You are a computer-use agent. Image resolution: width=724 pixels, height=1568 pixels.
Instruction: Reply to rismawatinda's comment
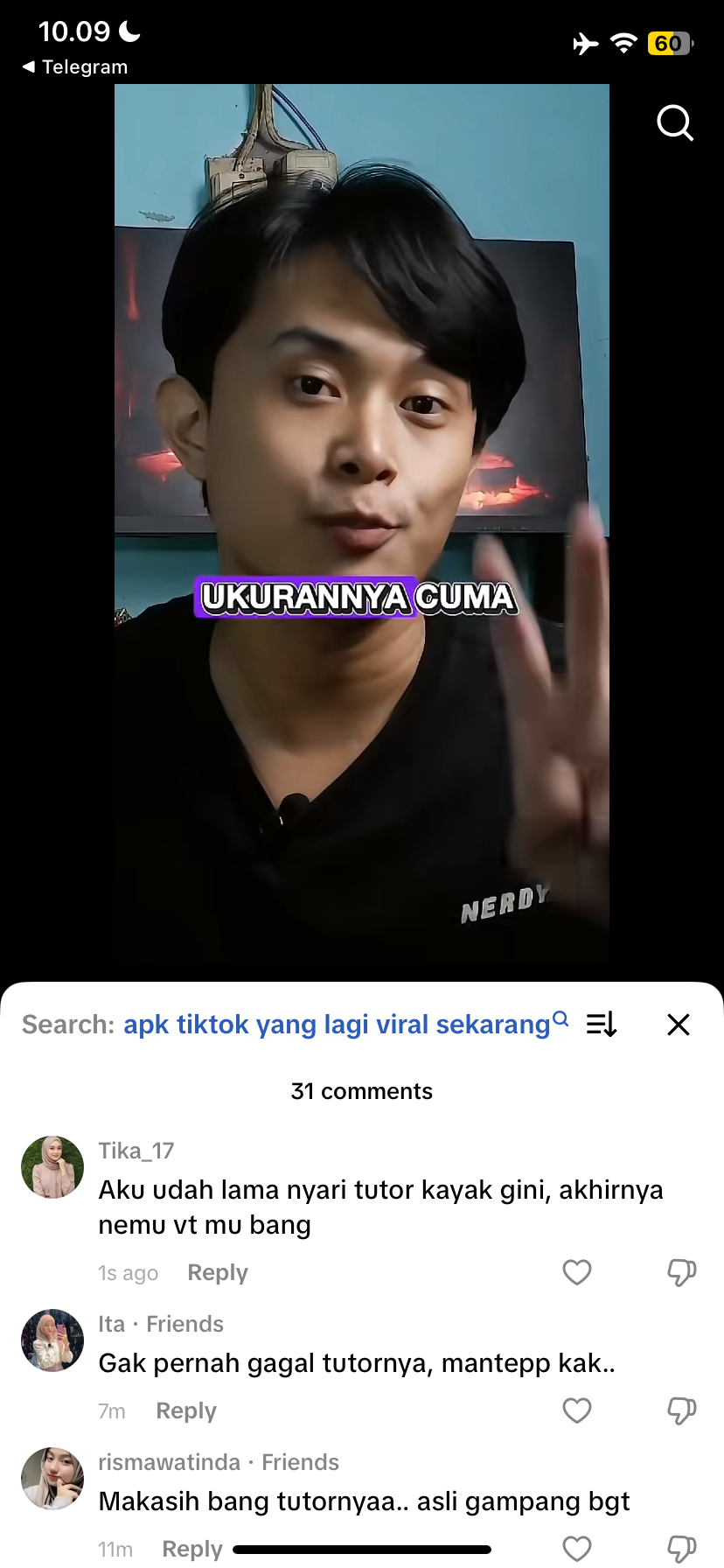click(192, 1549)
